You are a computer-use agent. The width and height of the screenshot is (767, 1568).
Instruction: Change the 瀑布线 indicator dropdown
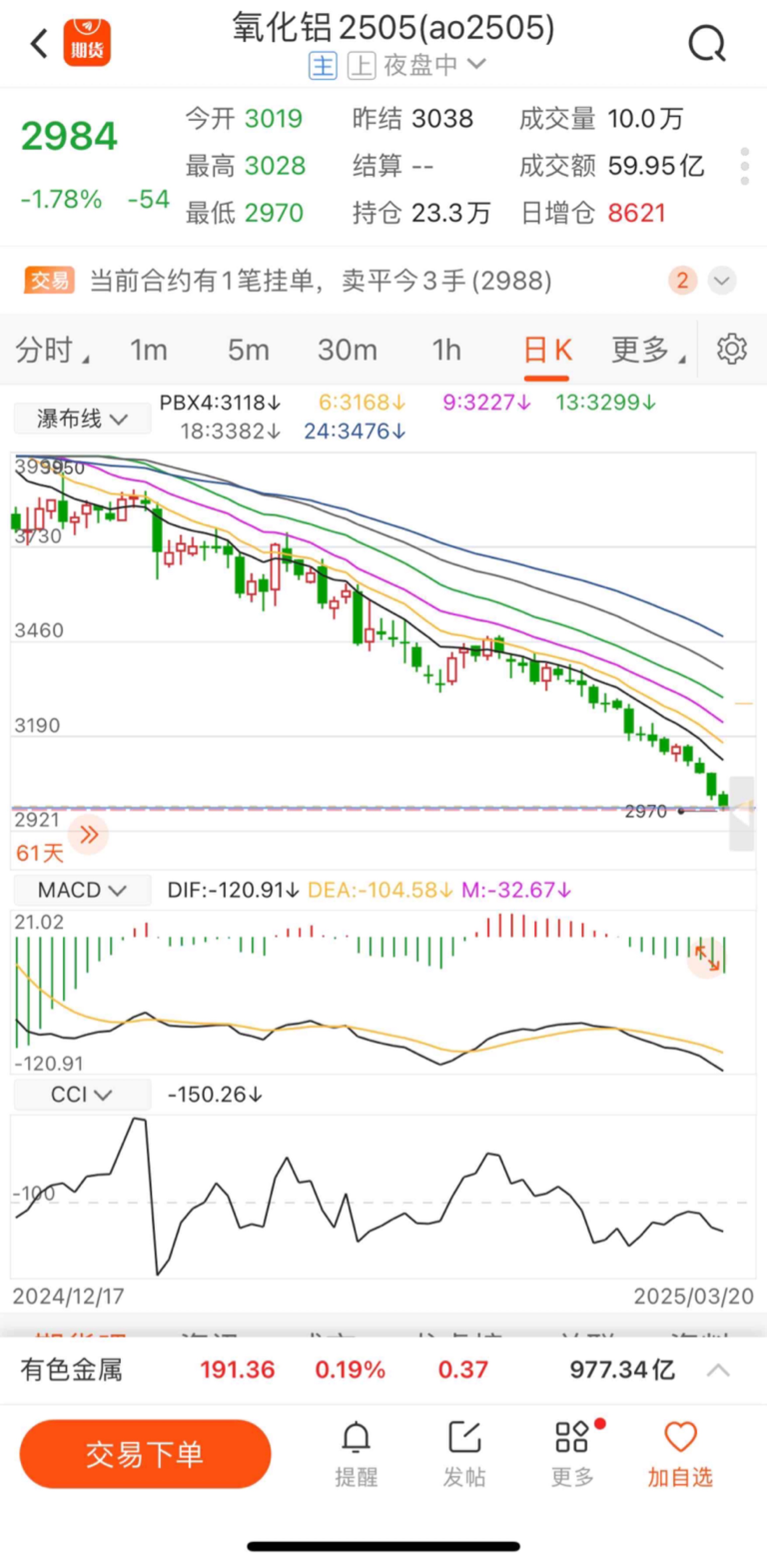[82, 419]
